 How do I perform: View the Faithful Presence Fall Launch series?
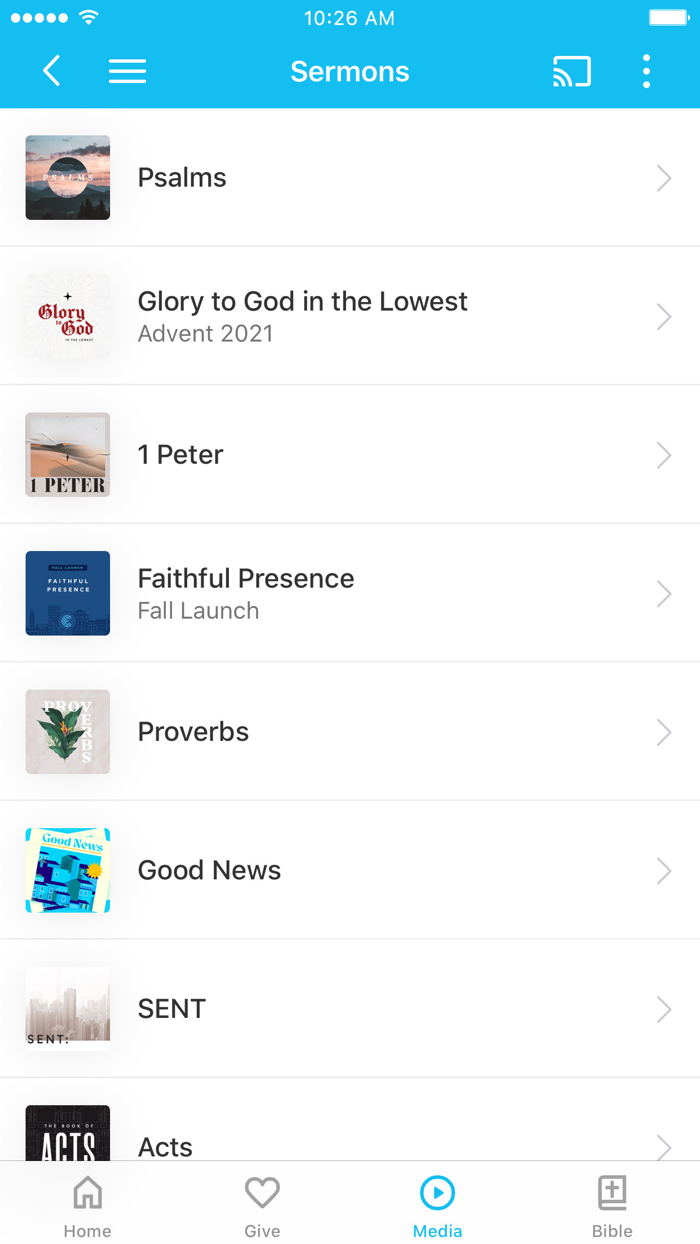pos(350,593)
